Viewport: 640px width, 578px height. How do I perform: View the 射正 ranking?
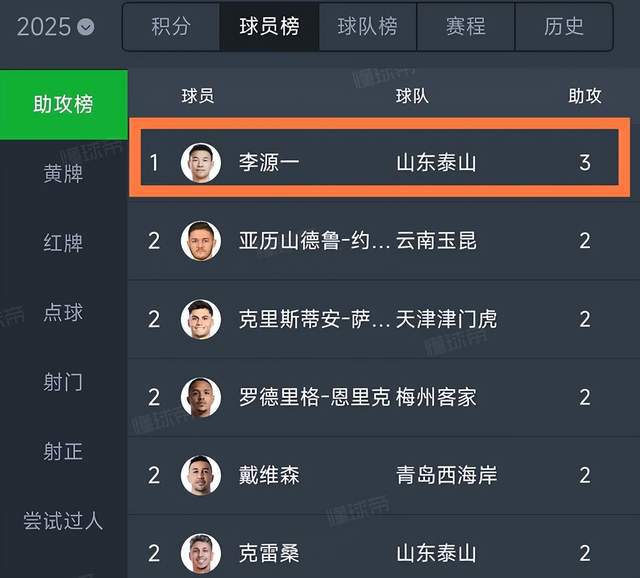click(63, 452)
